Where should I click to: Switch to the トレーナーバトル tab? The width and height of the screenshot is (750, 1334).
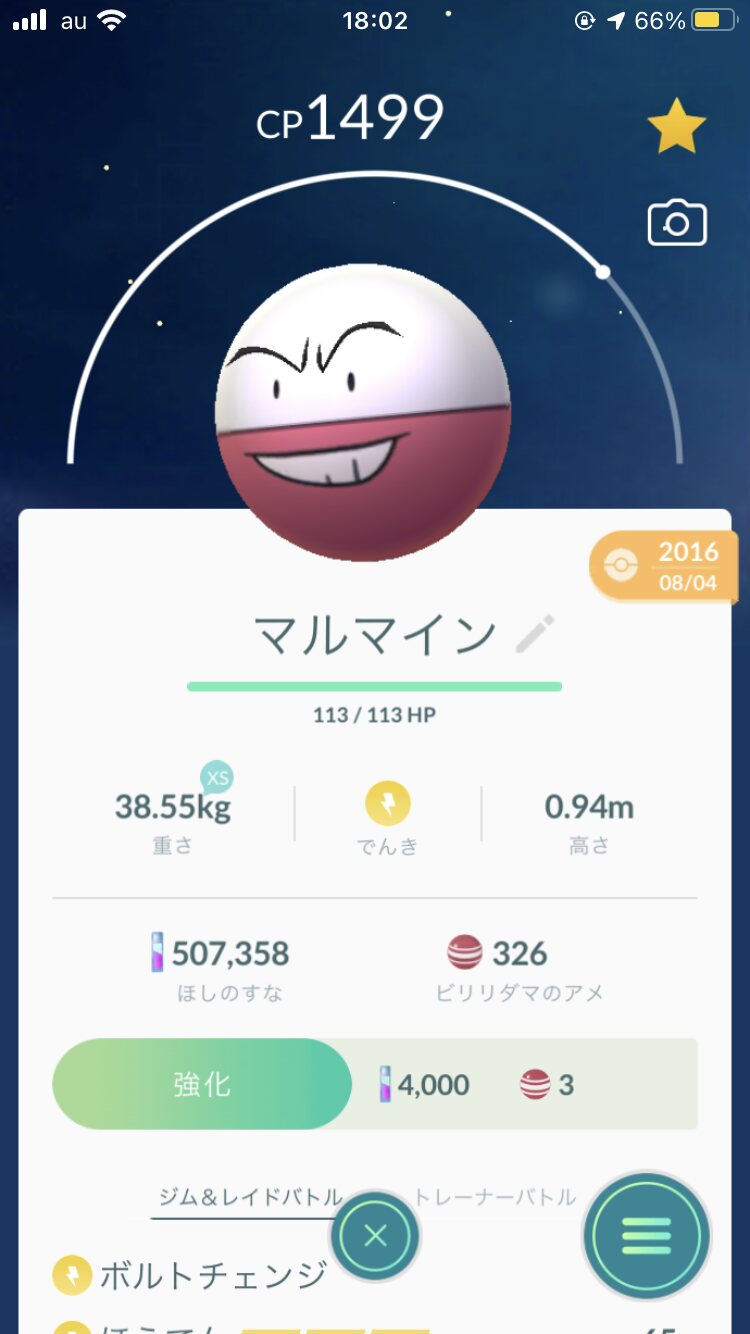point(495,1197)
